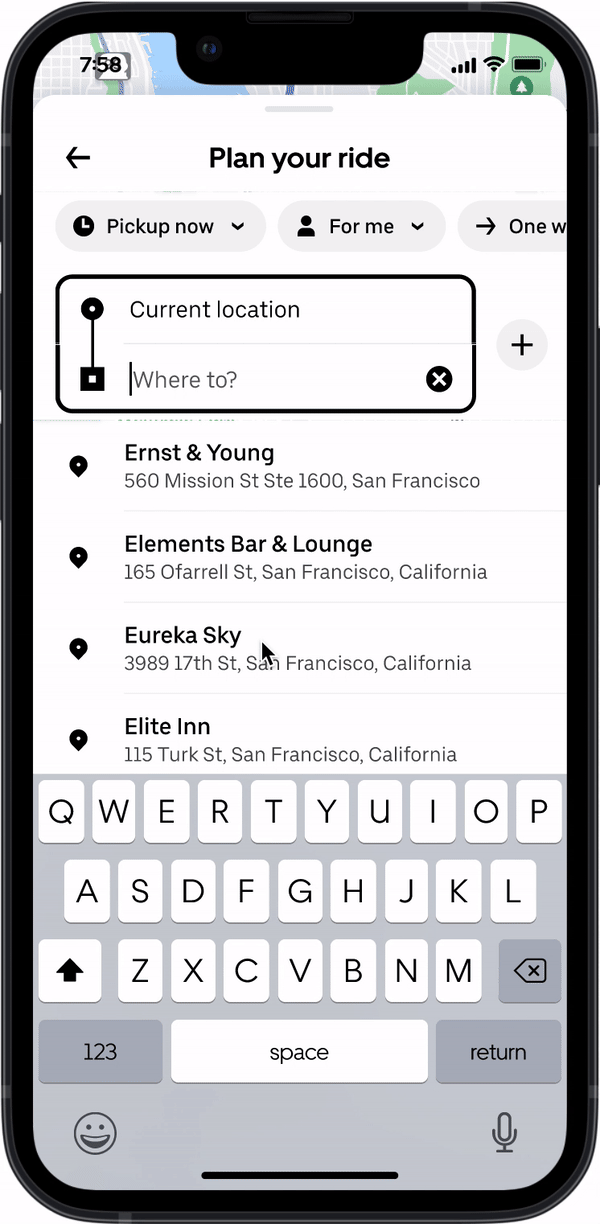Add a stop with the plus button
600x1224 pixels.
(521, 346)
